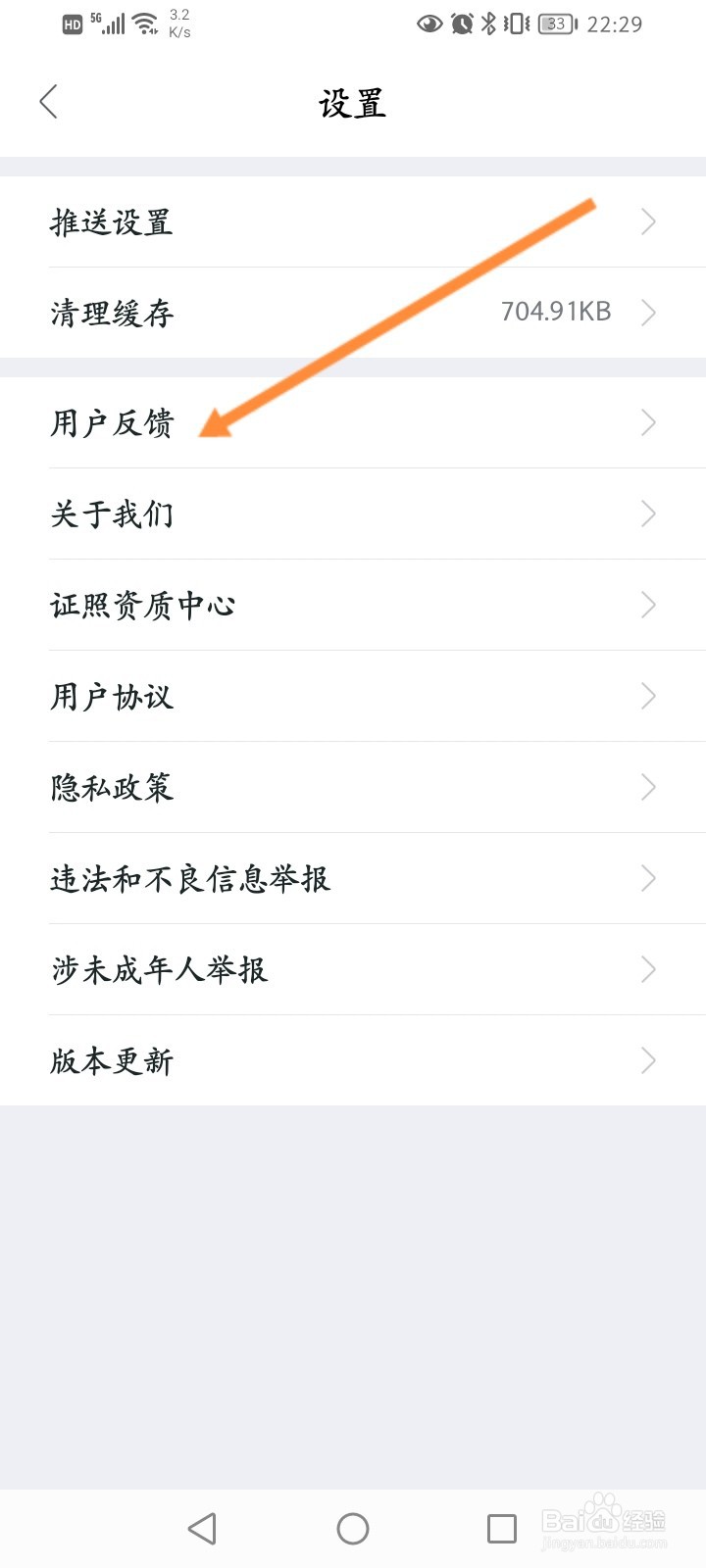Open 用户反馈 feedback page
The width and height of the screenshot is (706, 1568).
(113, 422)
